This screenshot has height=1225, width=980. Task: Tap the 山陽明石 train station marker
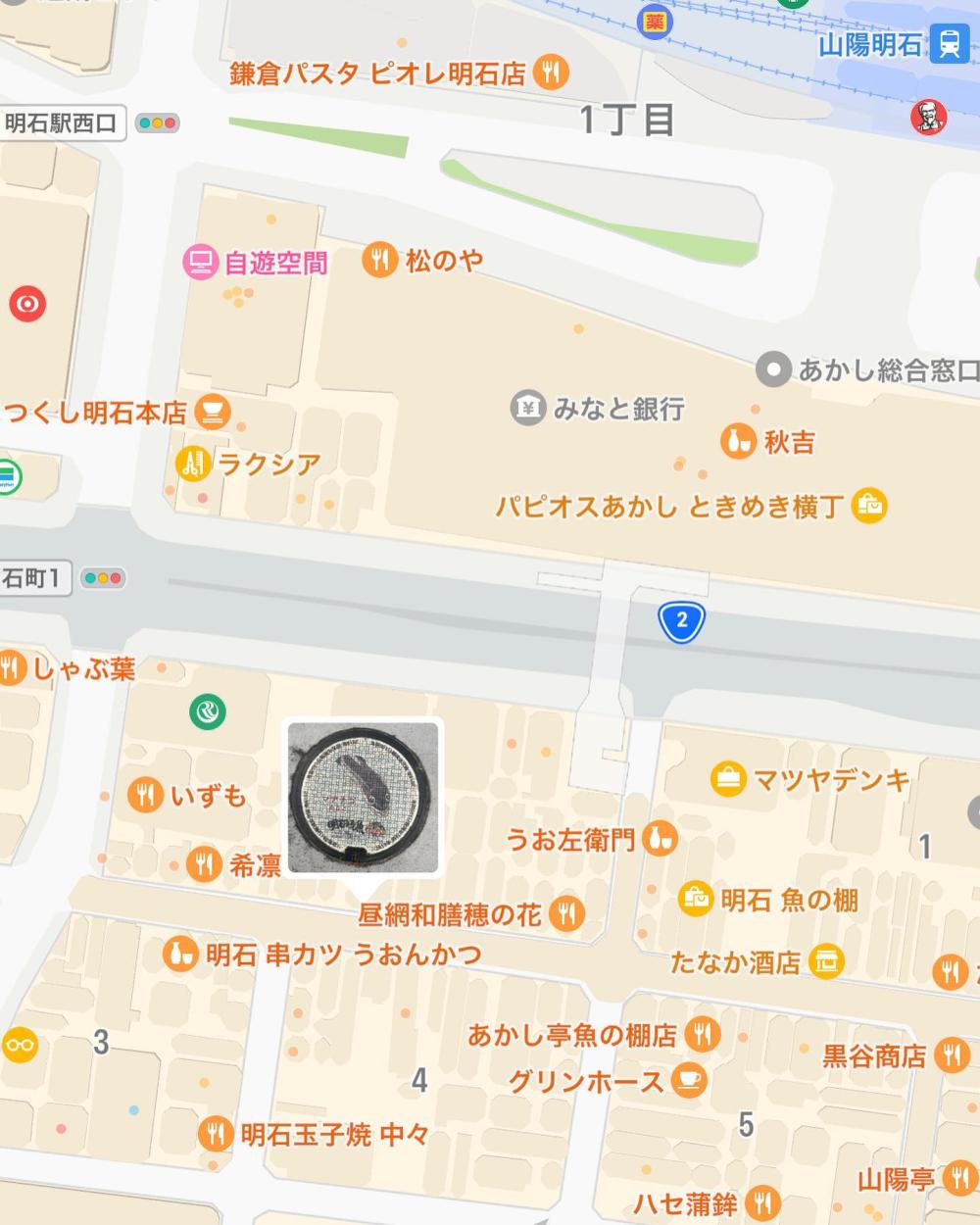(948, 43)
